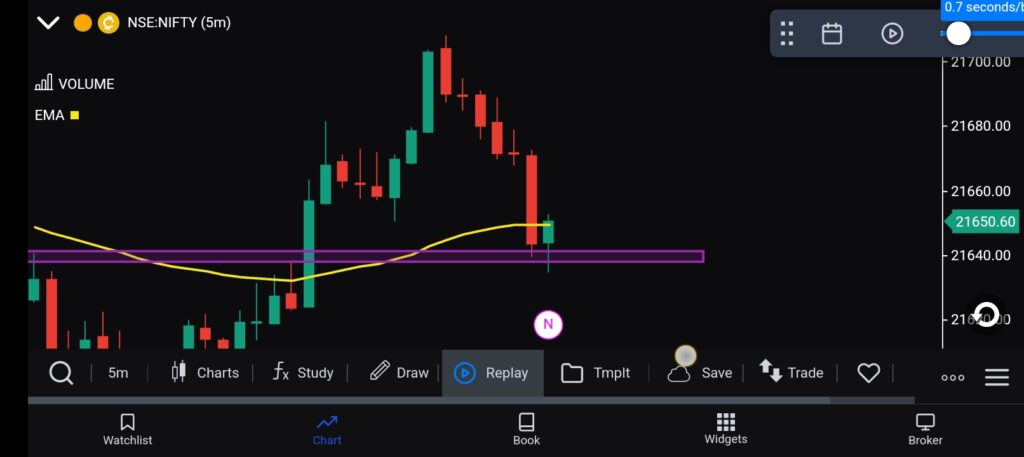Screen dimensions: 1024x457
Task: Go to the Widgets tab
Action: pyautogui.click(x=725, y=429)
